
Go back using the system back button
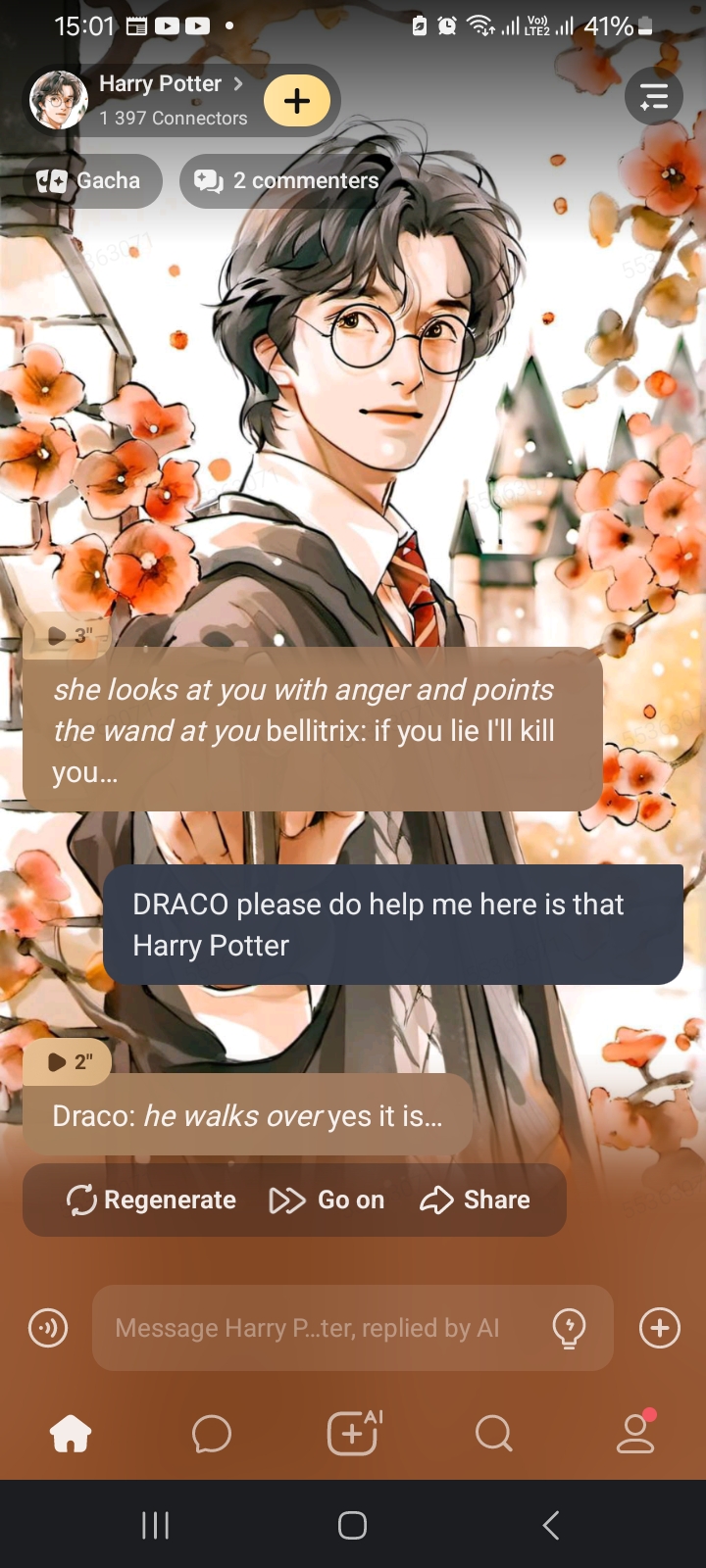551,1525
